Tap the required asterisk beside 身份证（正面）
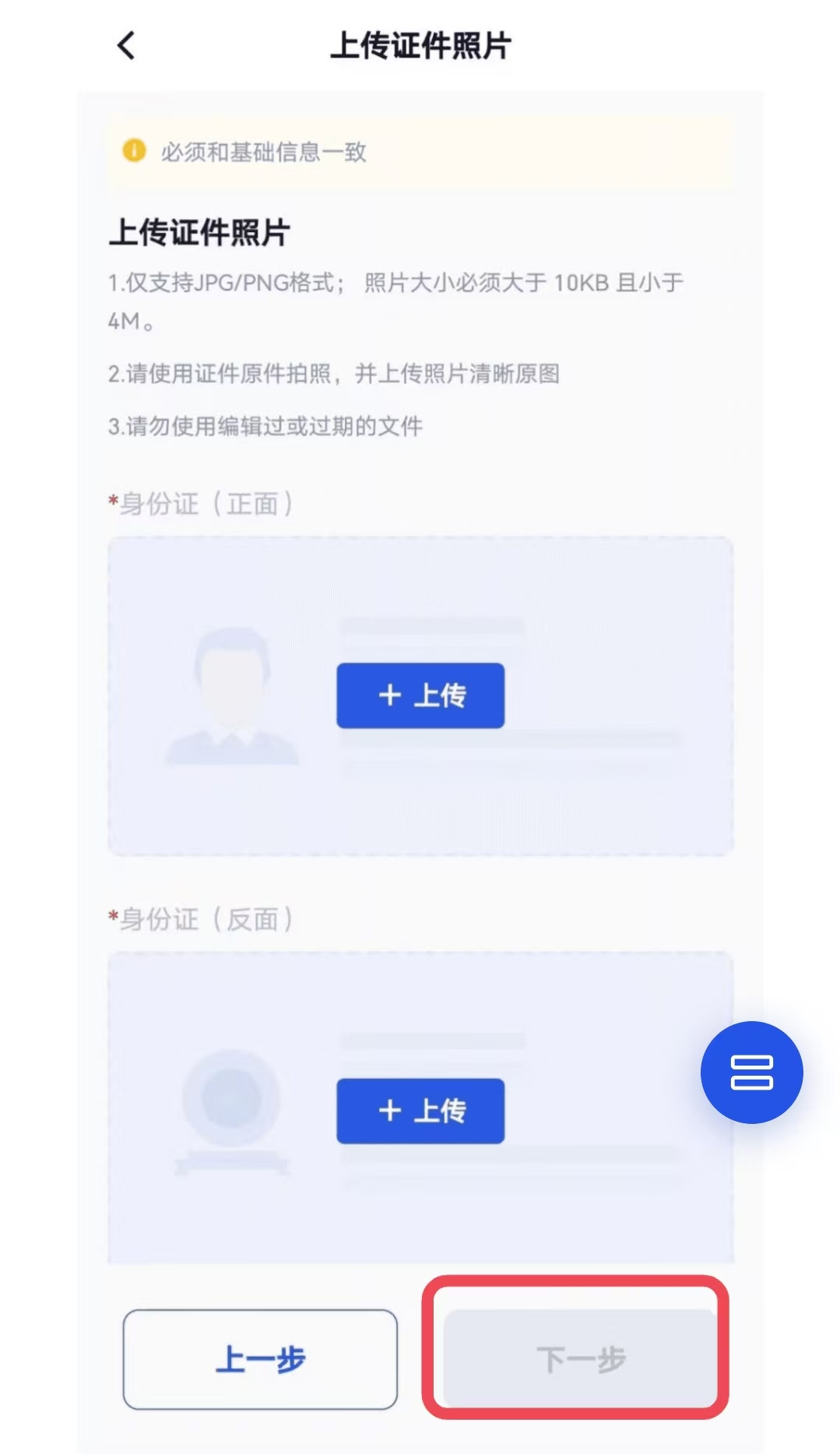This screenshot has width=840, height=1455. pos(111,503)
